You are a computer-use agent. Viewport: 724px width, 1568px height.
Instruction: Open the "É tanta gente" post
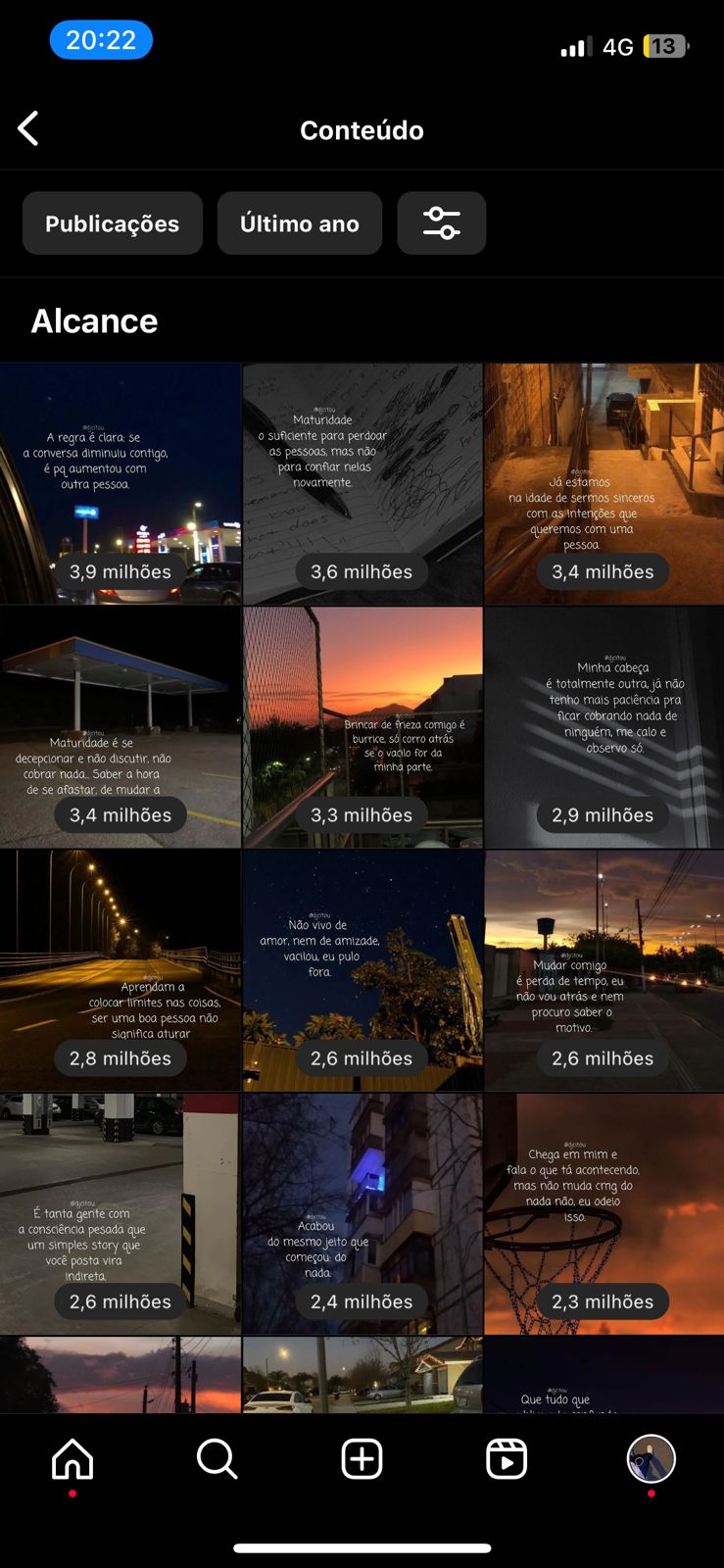click(x=120, y=1214)
